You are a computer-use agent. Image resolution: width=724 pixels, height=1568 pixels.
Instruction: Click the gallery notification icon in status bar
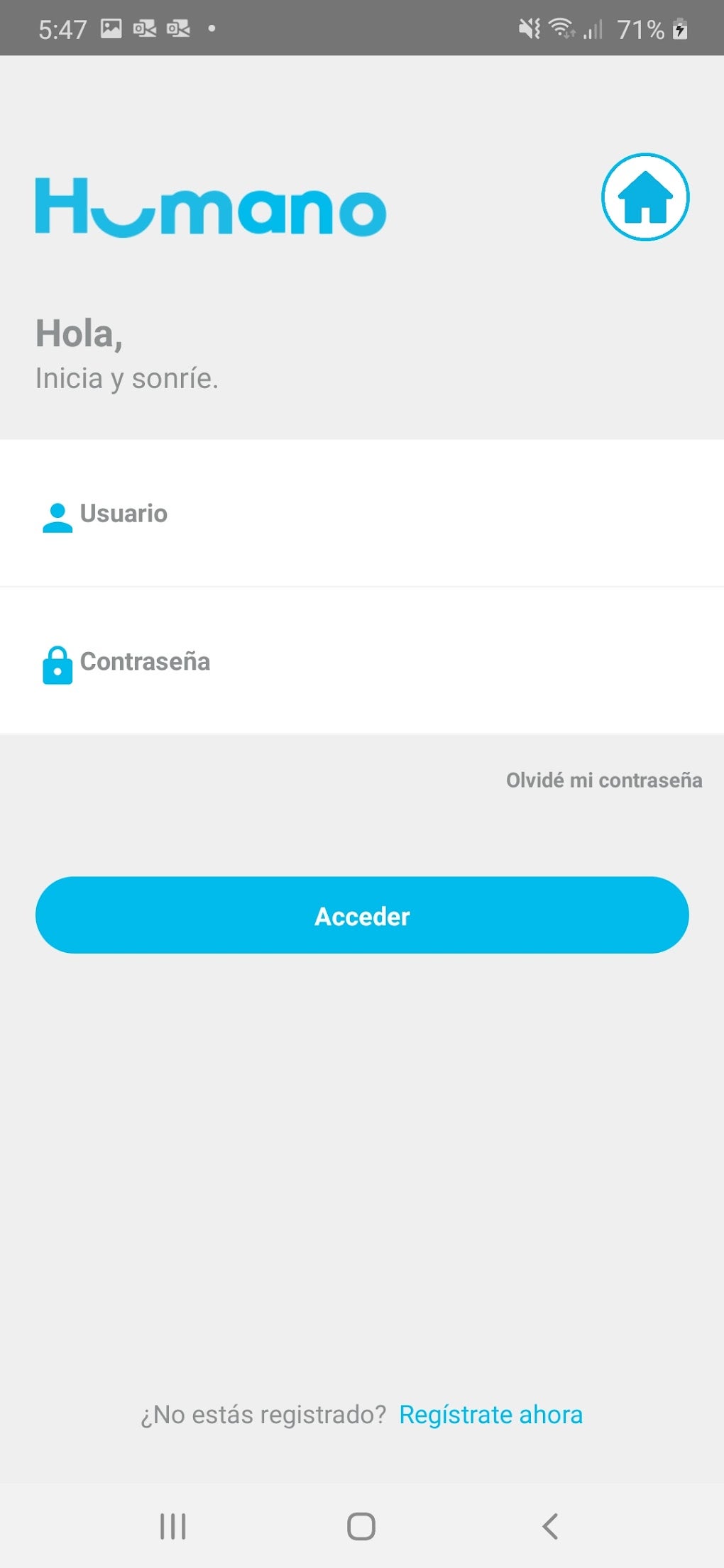click(110, 28)
